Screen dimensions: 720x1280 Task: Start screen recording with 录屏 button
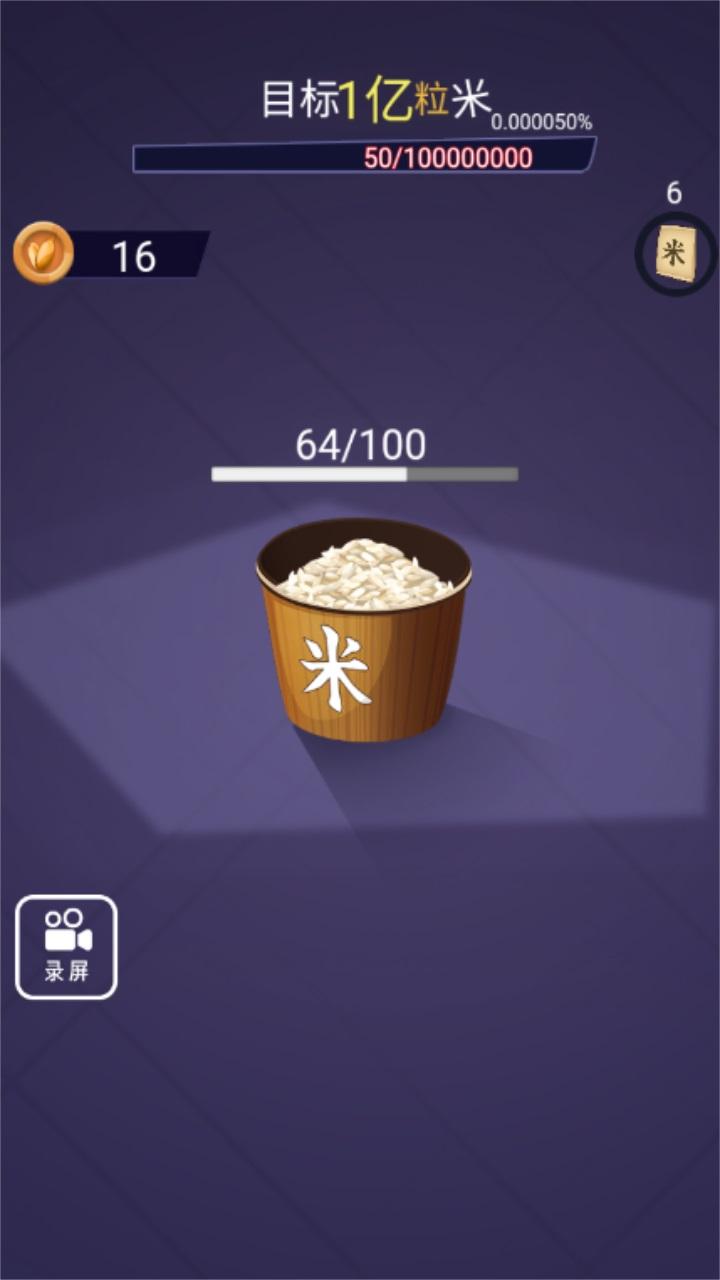click(66, 946)
